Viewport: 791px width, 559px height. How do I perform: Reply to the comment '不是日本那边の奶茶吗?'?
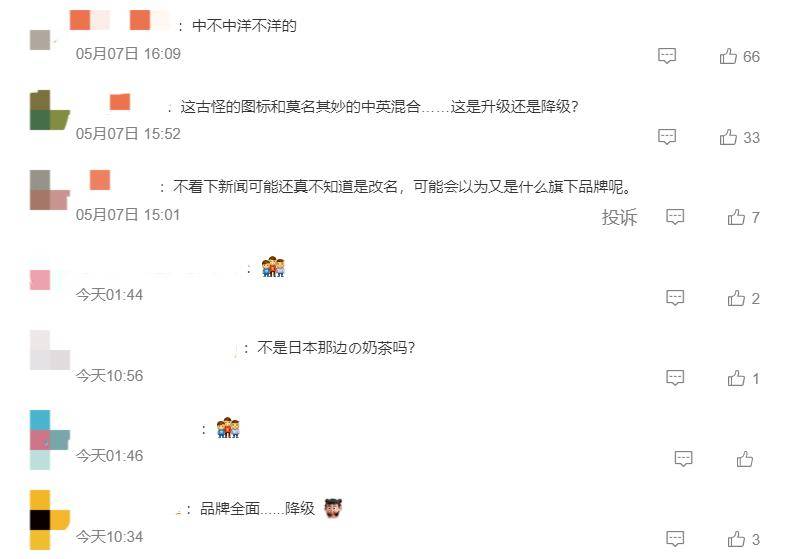pyautogui.click(x=675, y=378)
